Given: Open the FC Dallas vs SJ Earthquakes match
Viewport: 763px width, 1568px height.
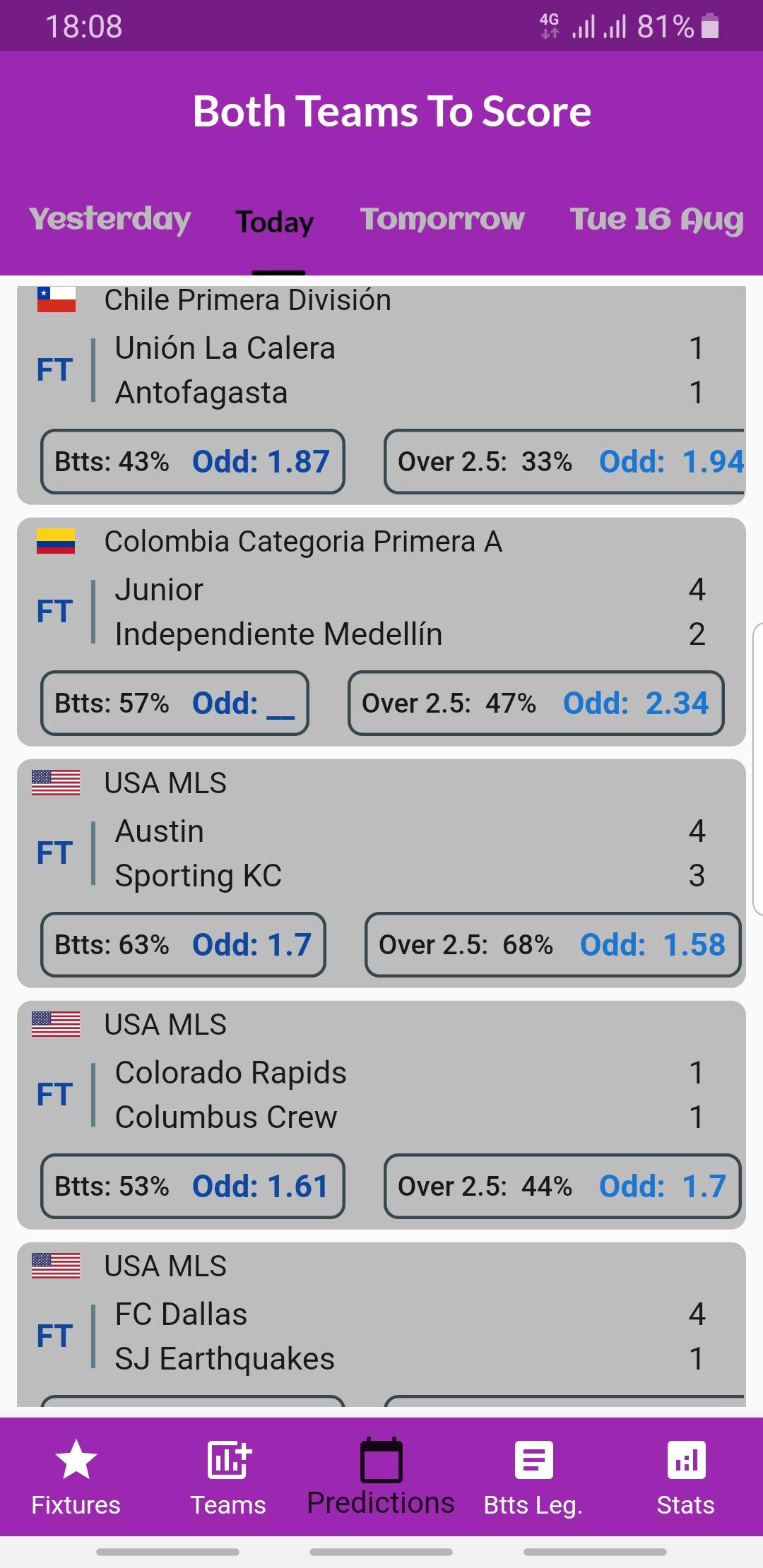Looking at the screenshot, I should tap(381, 1324).
